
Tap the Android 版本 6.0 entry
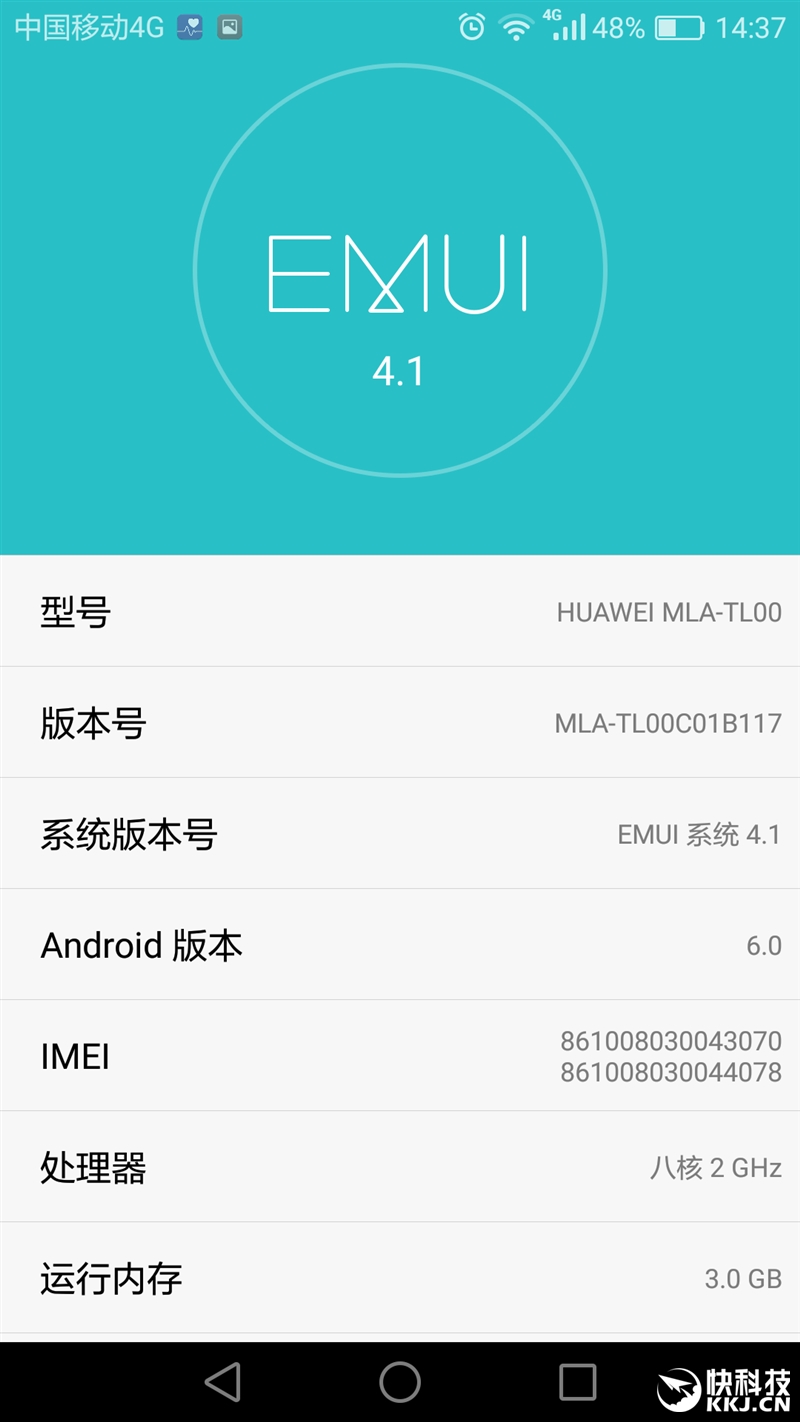coord(400,945)
